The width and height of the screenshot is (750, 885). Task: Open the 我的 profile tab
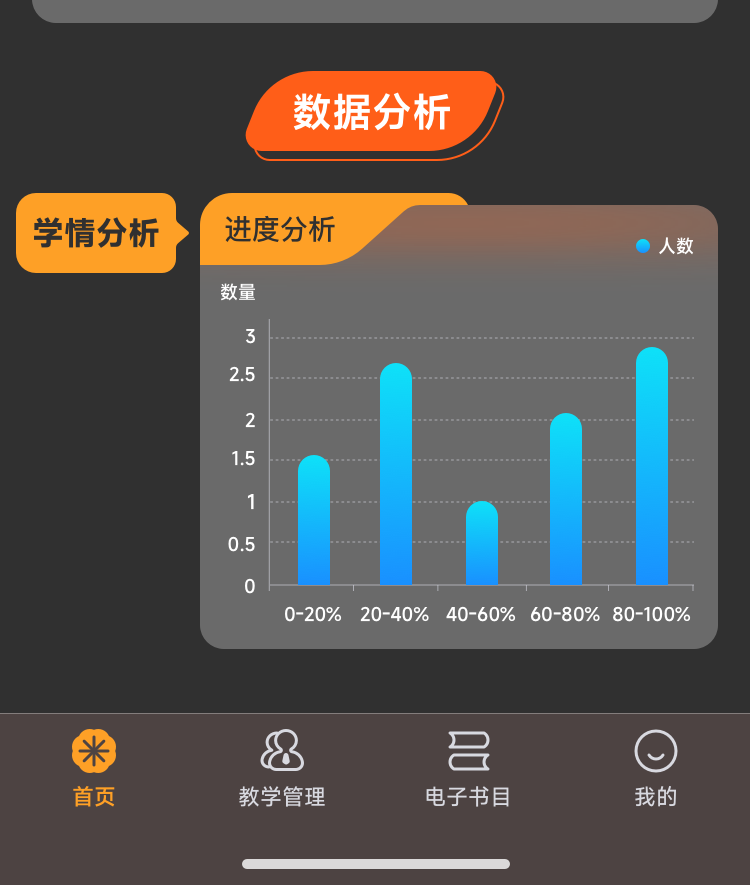[656, 768]
